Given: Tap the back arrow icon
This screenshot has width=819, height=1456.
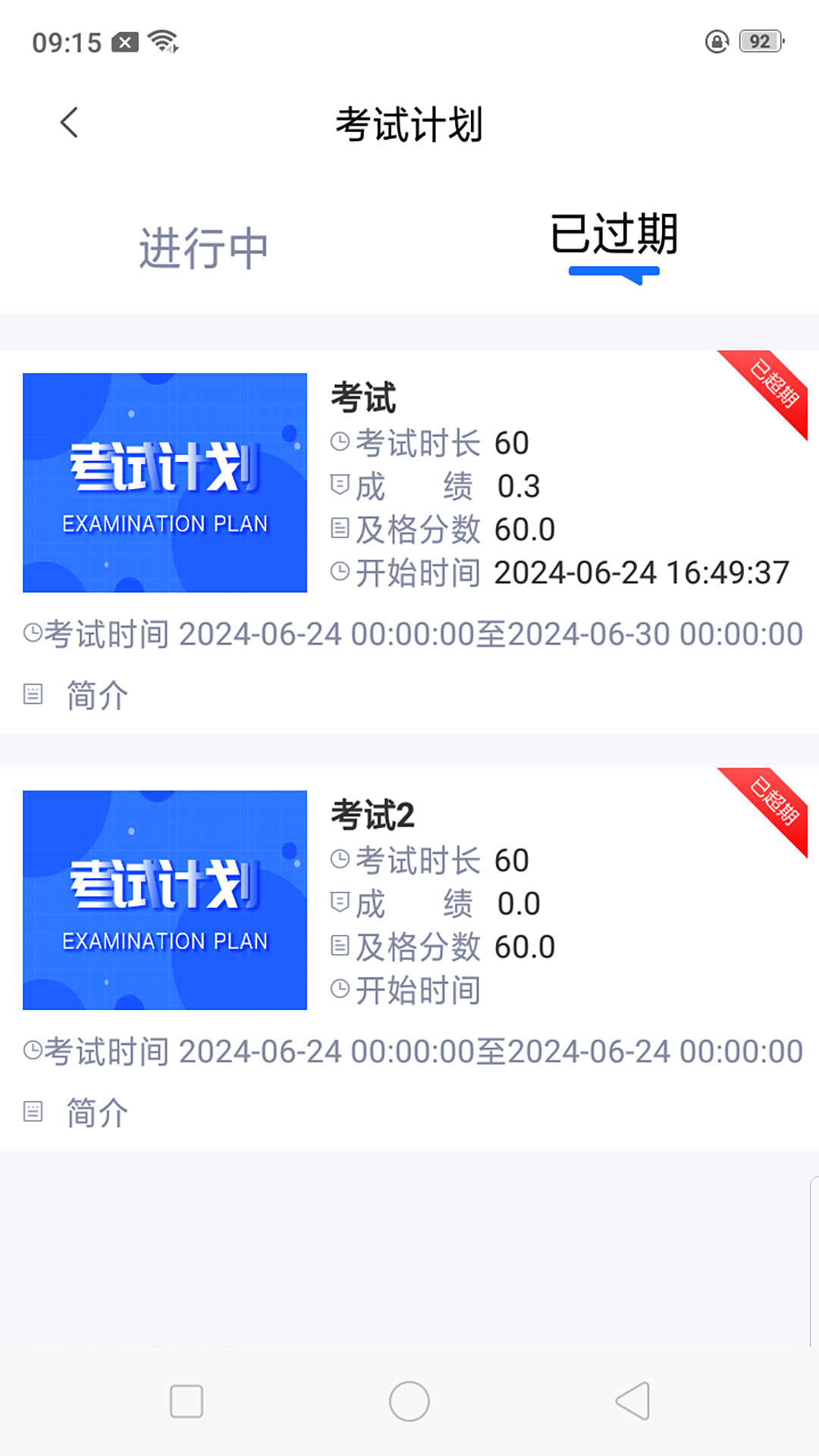Looking at the screenshot, I should click(x=69, y=121).
